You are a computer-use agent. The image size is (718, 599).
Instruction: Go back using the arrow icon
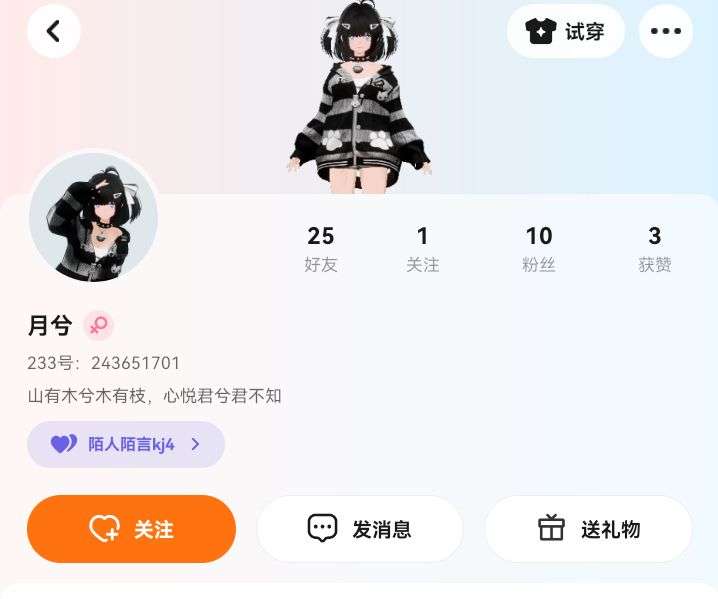click(54, 31)
